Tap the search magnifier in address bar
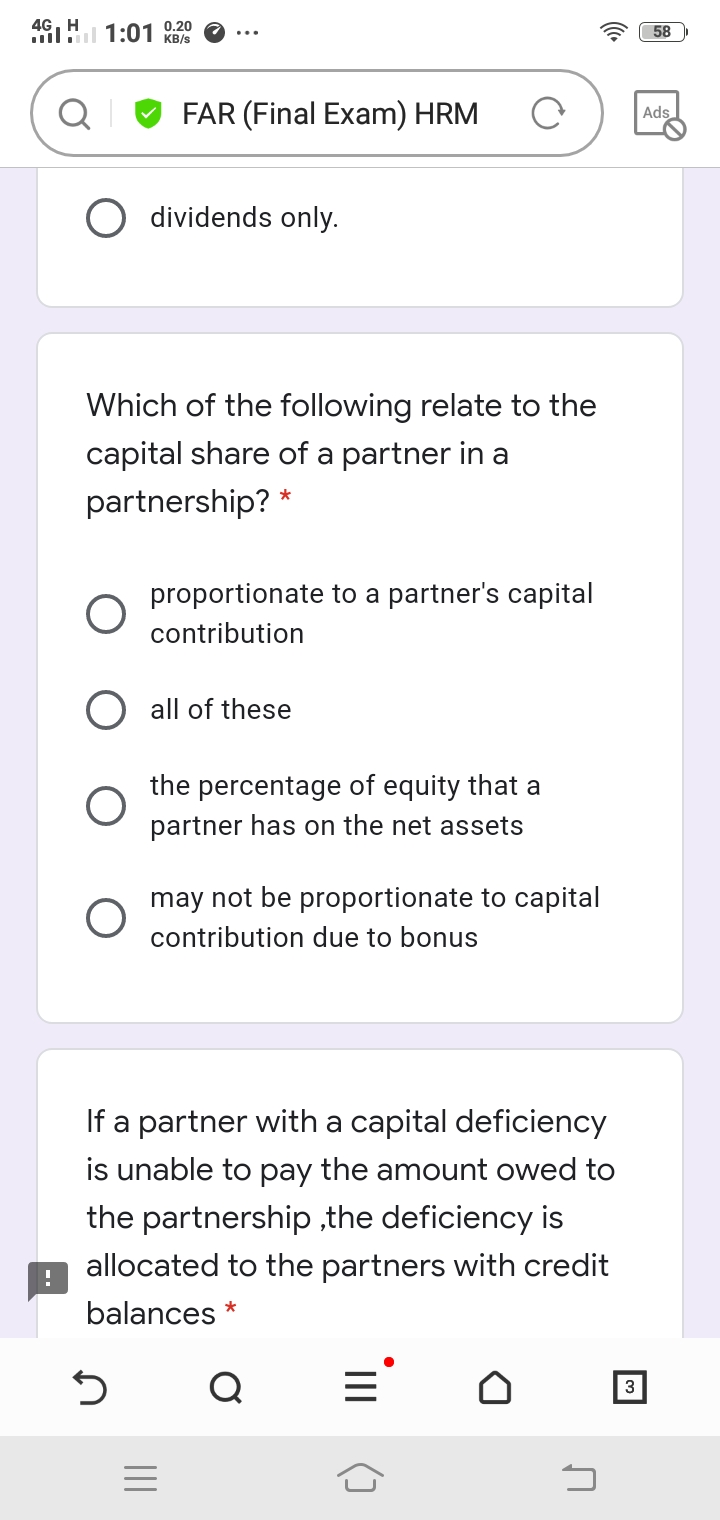The width and height of the screenshot is (720, 1520). click(74, 115)
